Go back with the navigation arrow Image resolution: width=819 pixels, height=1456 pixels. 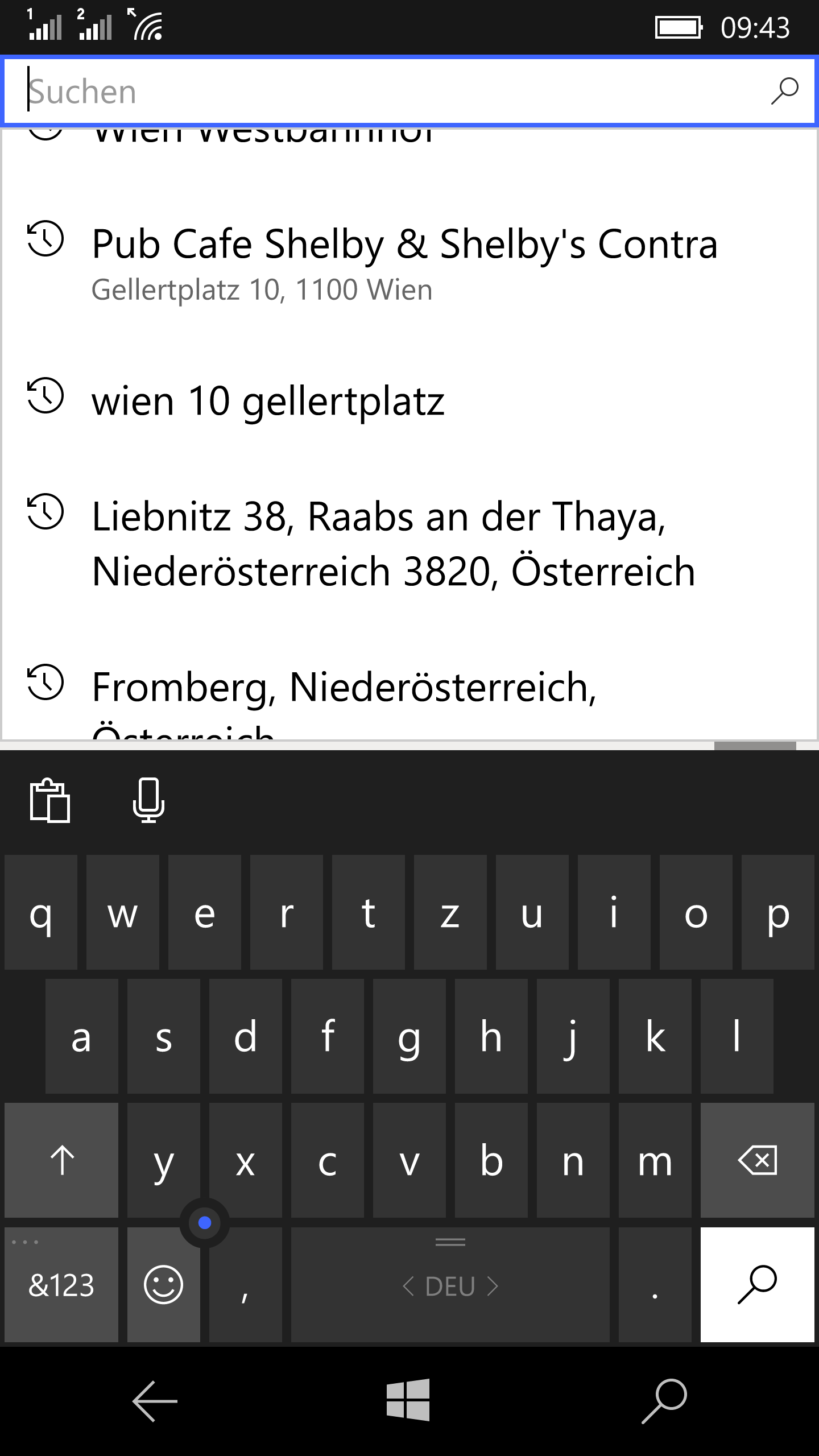click(155, 1401)
